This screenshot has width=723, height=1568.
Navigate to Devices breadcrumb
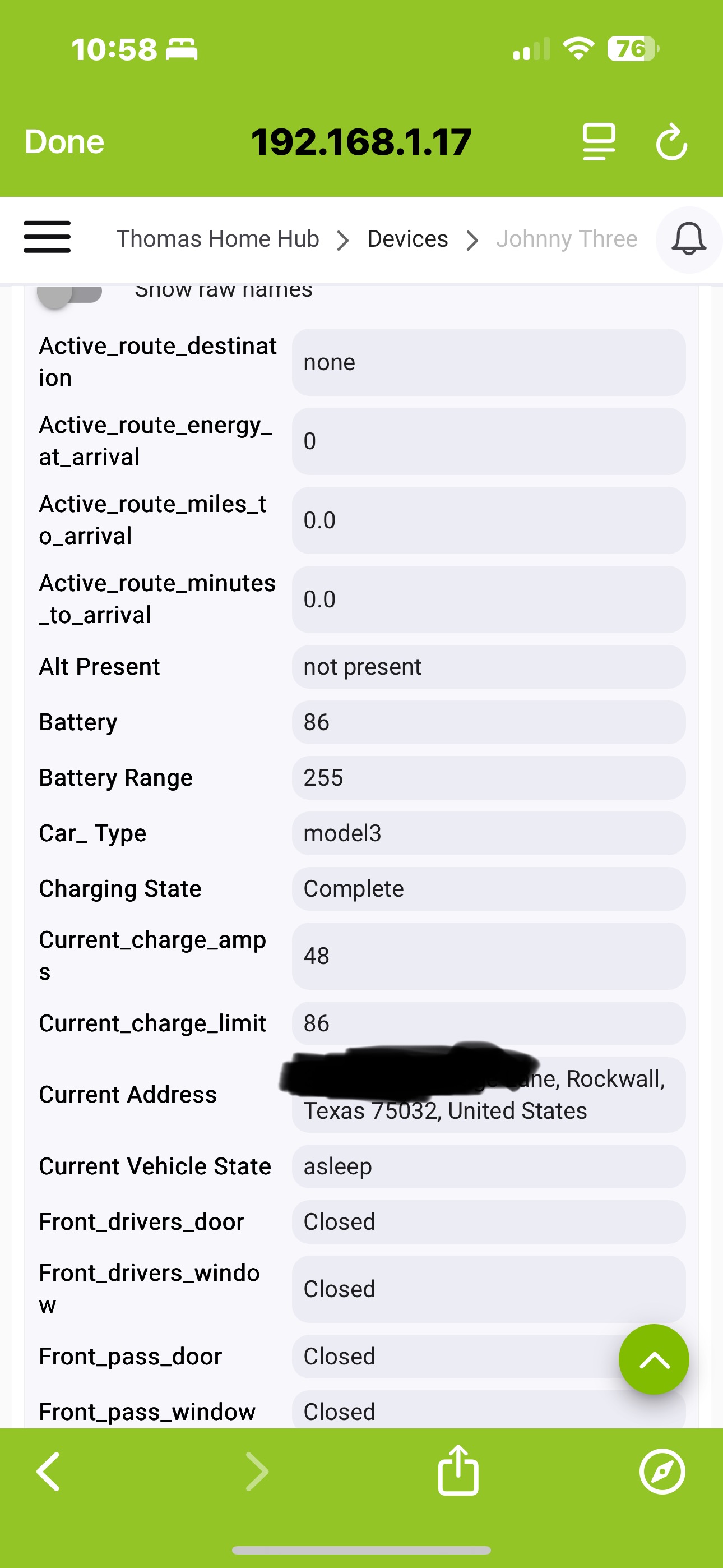407,239
